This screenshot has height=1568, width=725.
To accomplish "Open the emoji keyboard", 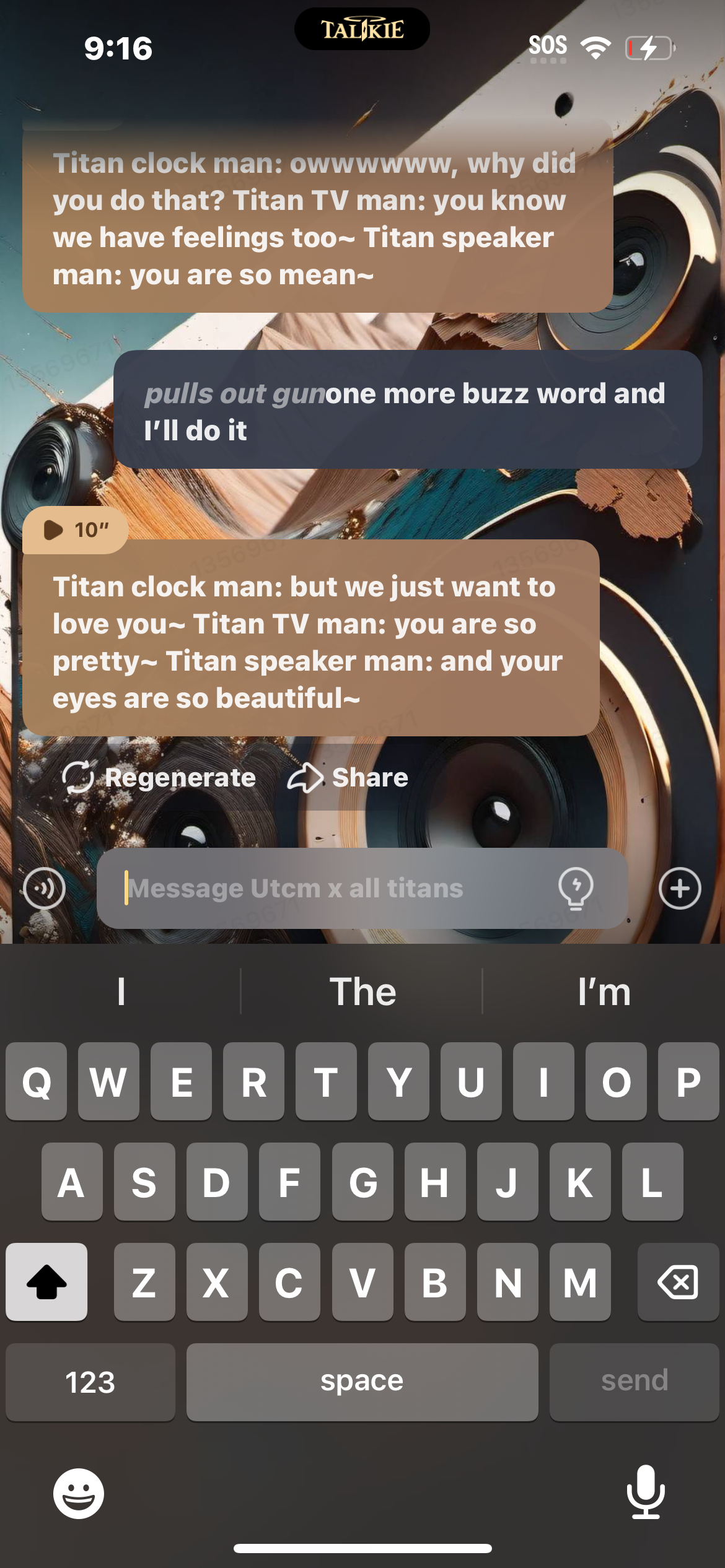I will tap(79, 1494).
